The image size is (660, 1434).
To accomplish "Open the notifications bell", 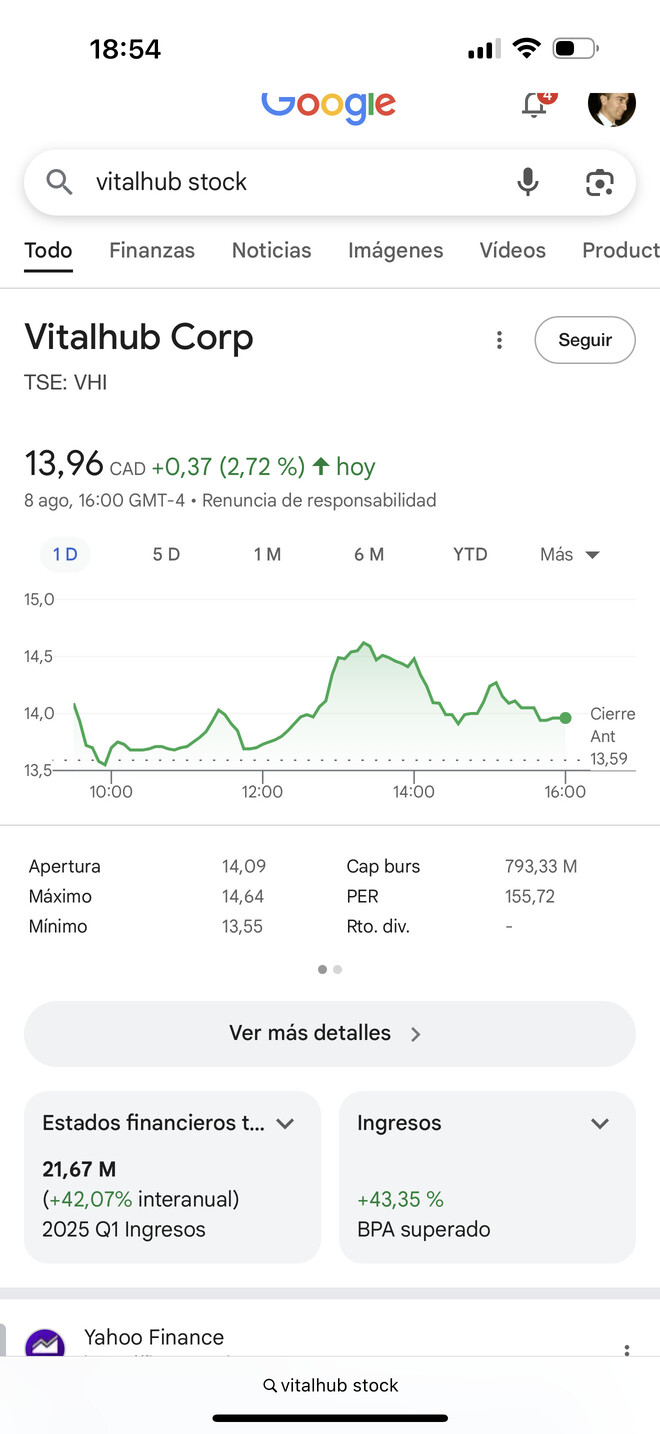I will pos(536,106).
